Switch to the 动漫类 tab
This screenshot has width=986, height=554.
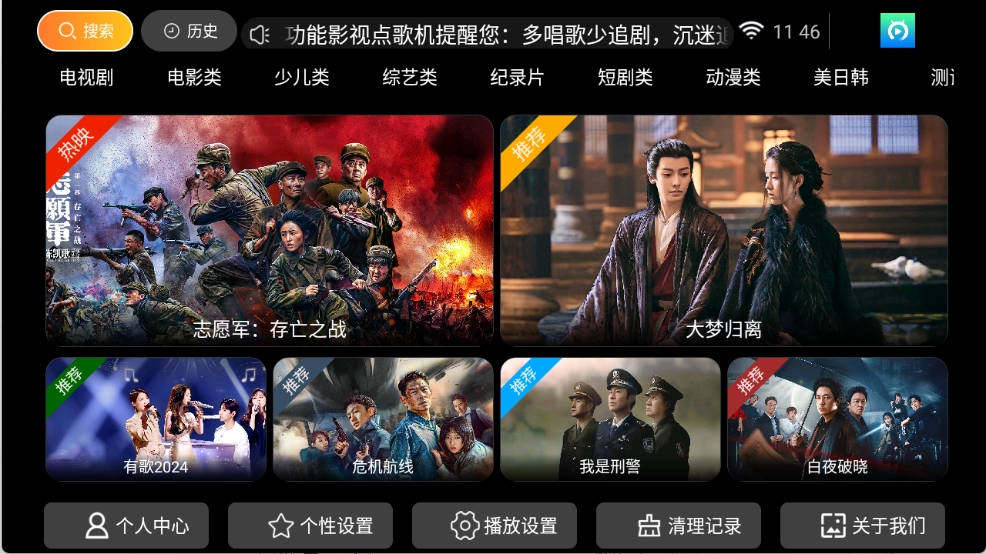click(x=733, y=78)
